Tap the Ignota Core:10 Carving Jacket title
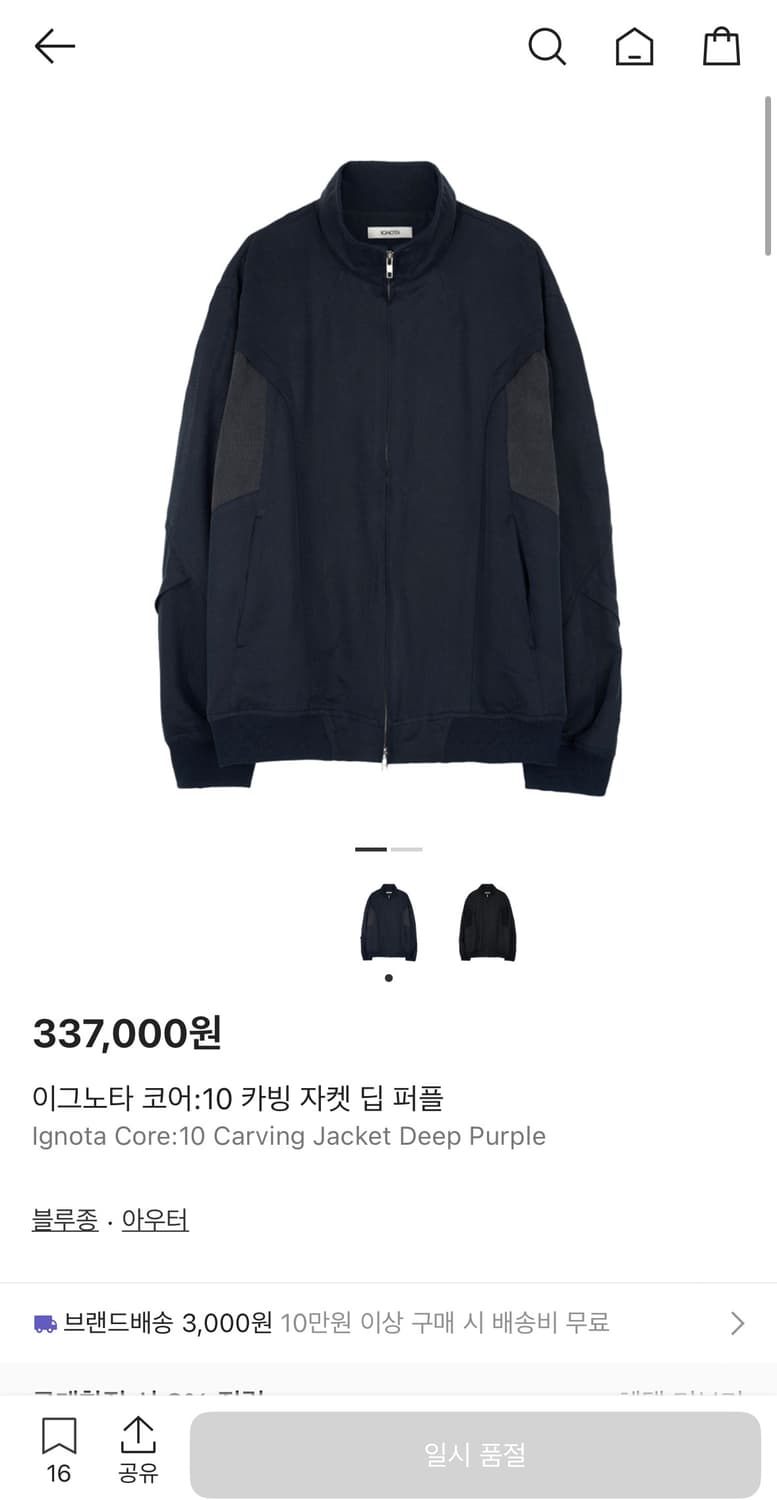This screenshot has width=777, height=1500. [x=288, y=1136]
